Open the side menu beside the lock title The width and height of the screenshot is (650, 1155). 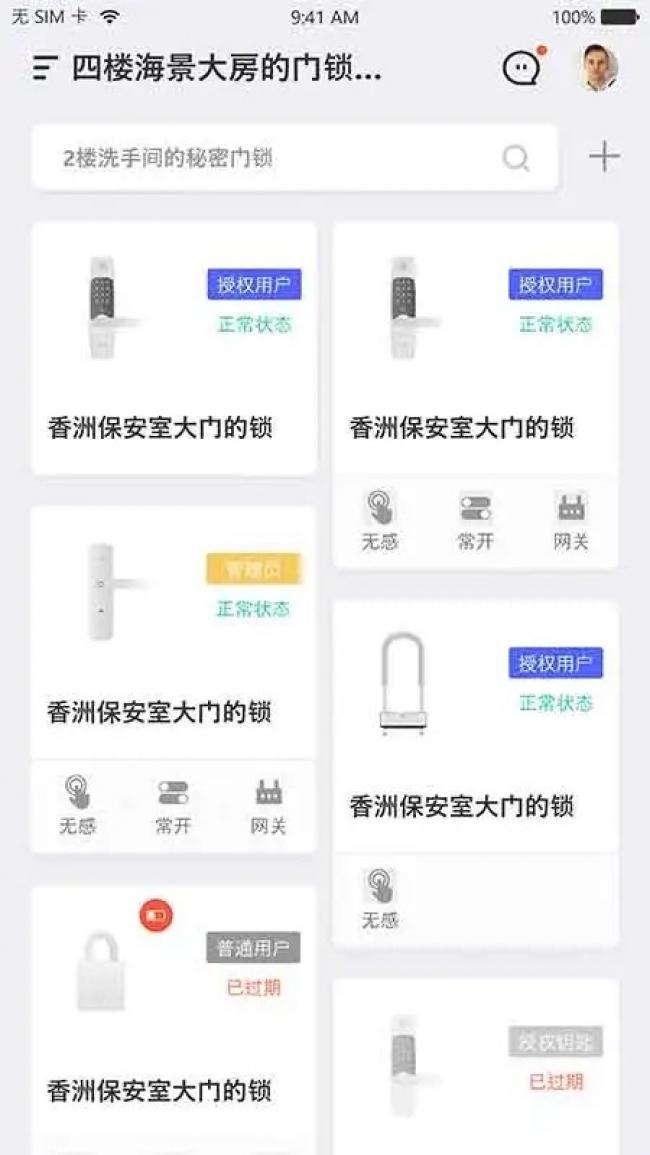(x=45, y=68)
